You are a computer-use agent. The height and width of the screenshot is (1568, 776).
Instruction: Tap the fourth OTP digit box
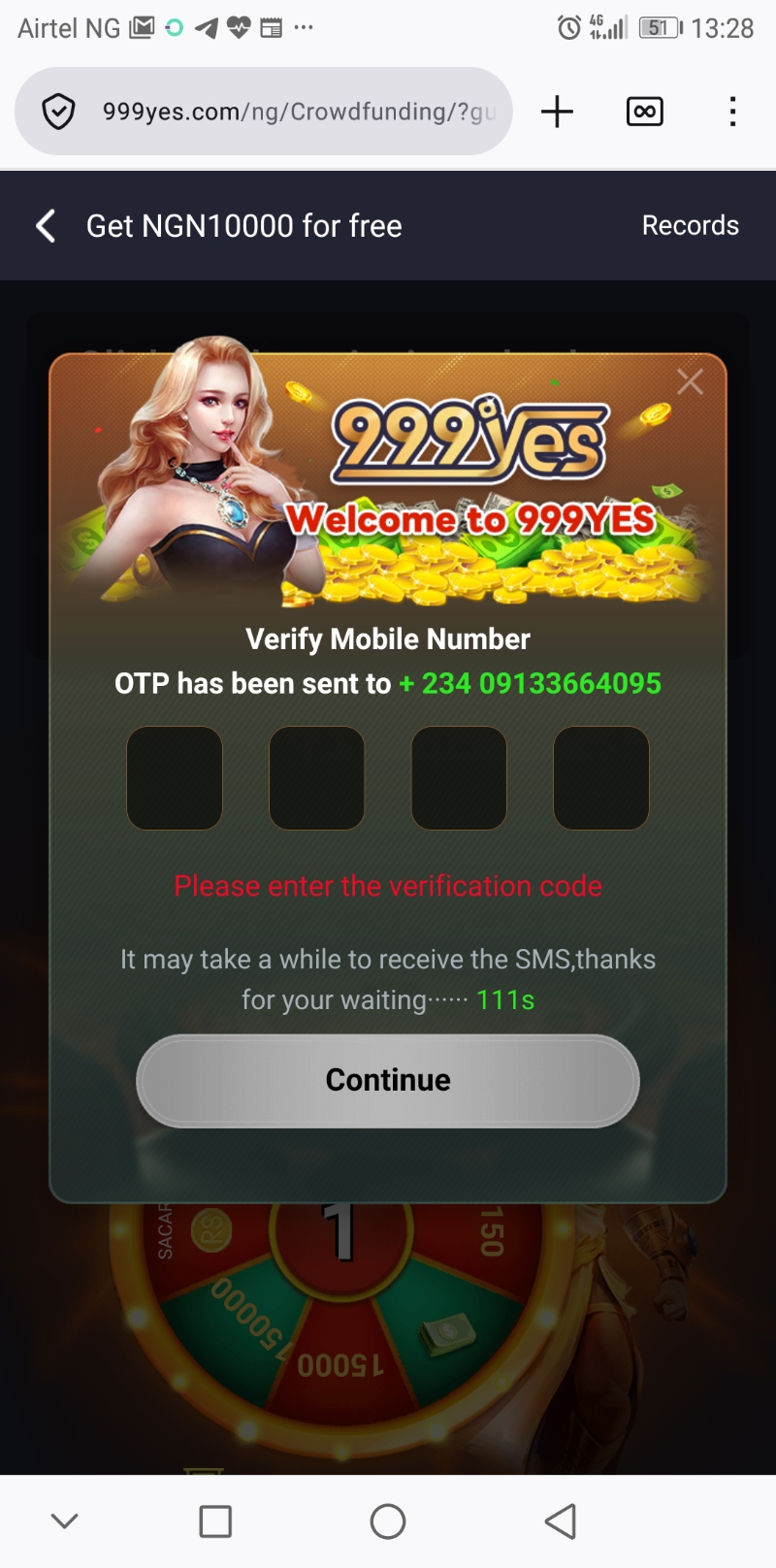[x=600, y=778]
